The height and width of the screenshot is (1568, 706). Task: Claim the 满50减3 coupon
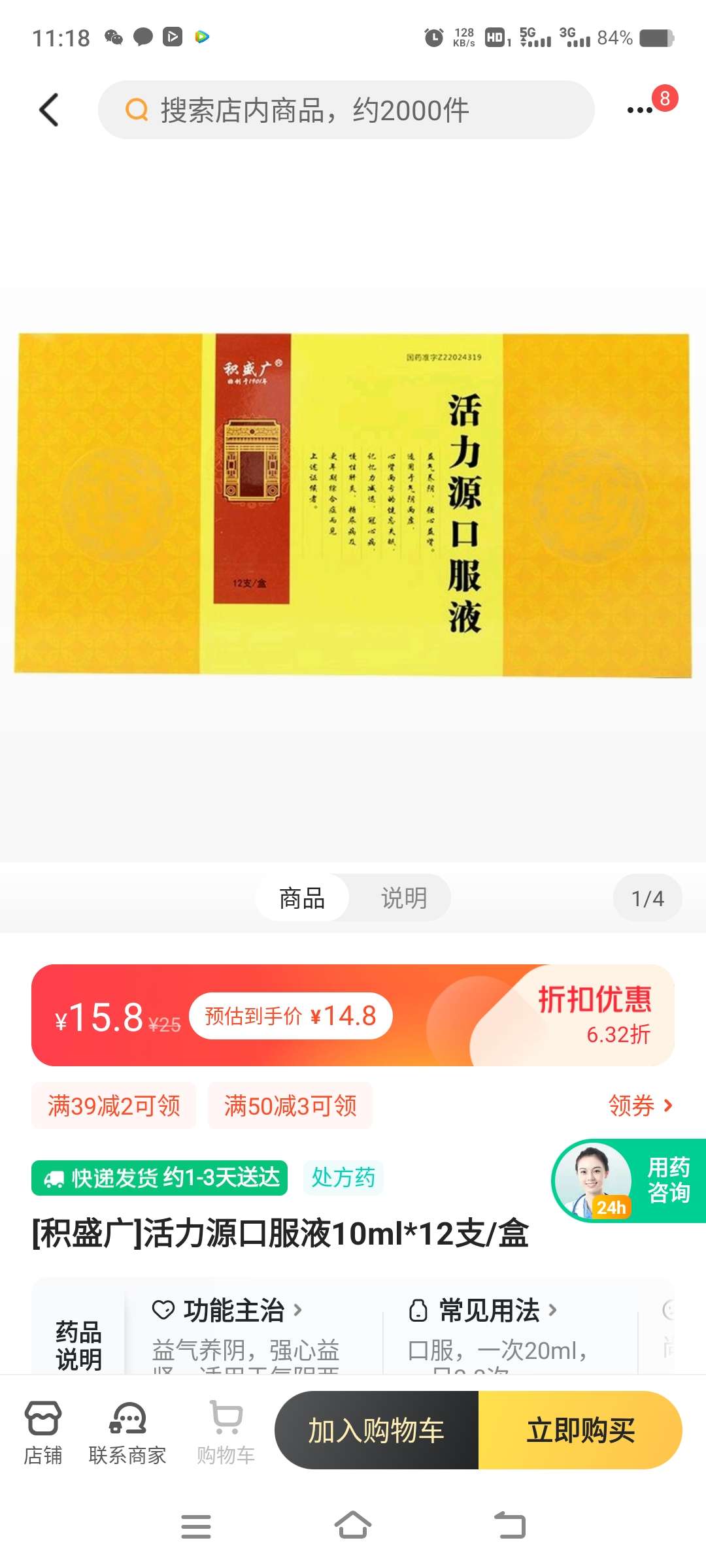pos(290,1105)
